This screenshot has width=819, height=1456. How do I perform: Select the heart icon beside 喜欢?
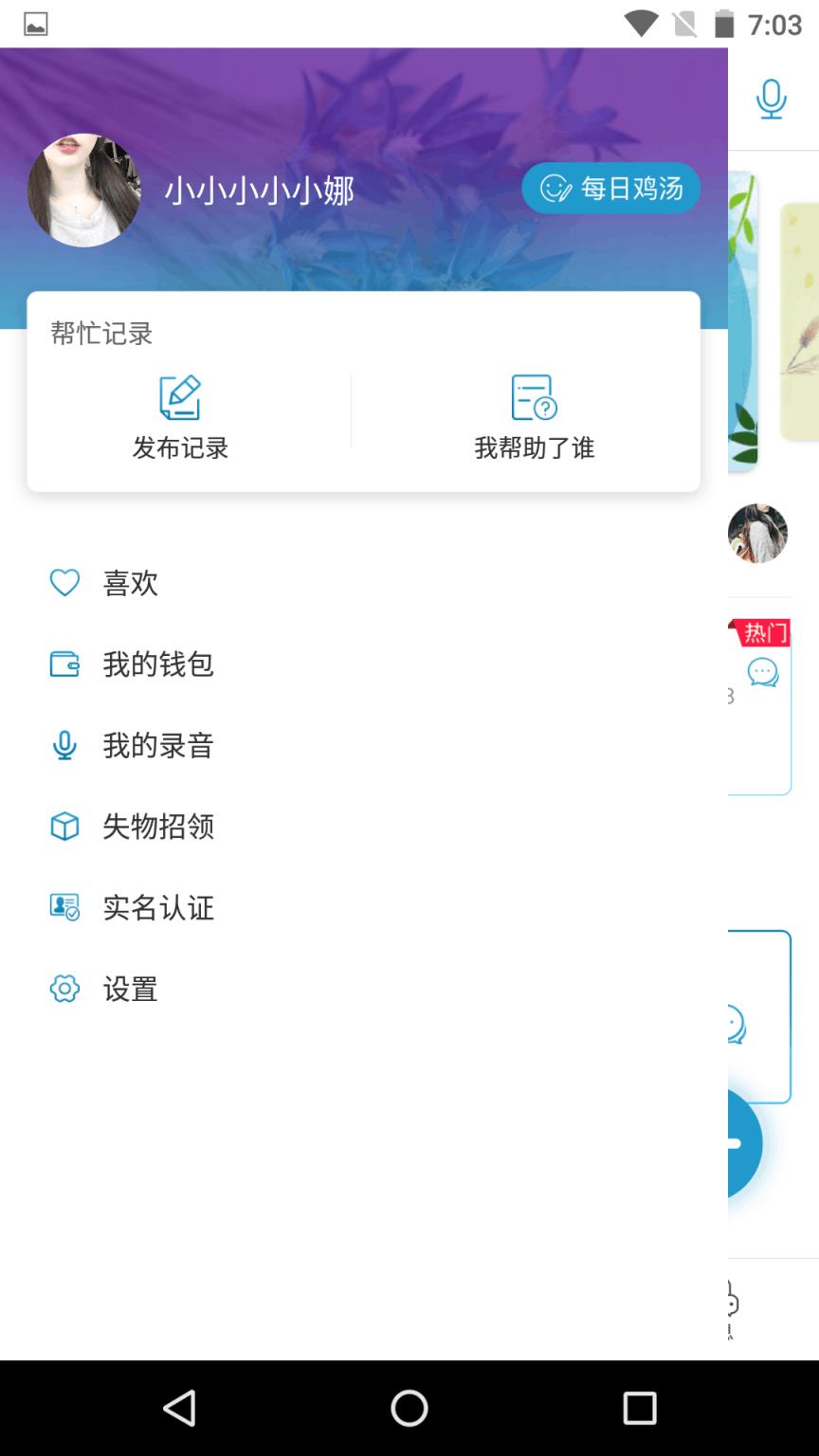coord(64,583)
